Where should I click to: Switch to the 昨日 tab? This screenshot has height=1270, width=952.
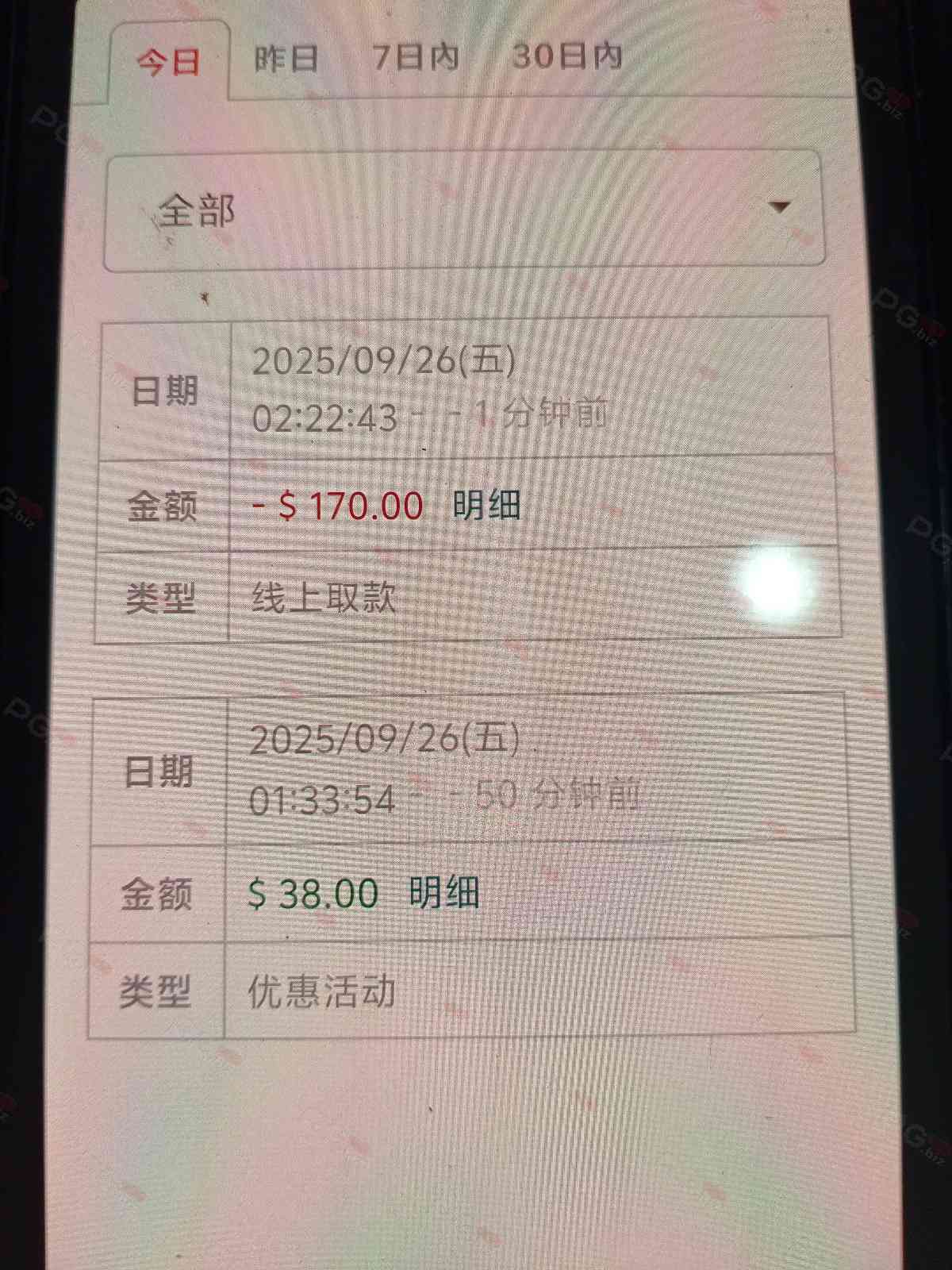tap(286, 58)
